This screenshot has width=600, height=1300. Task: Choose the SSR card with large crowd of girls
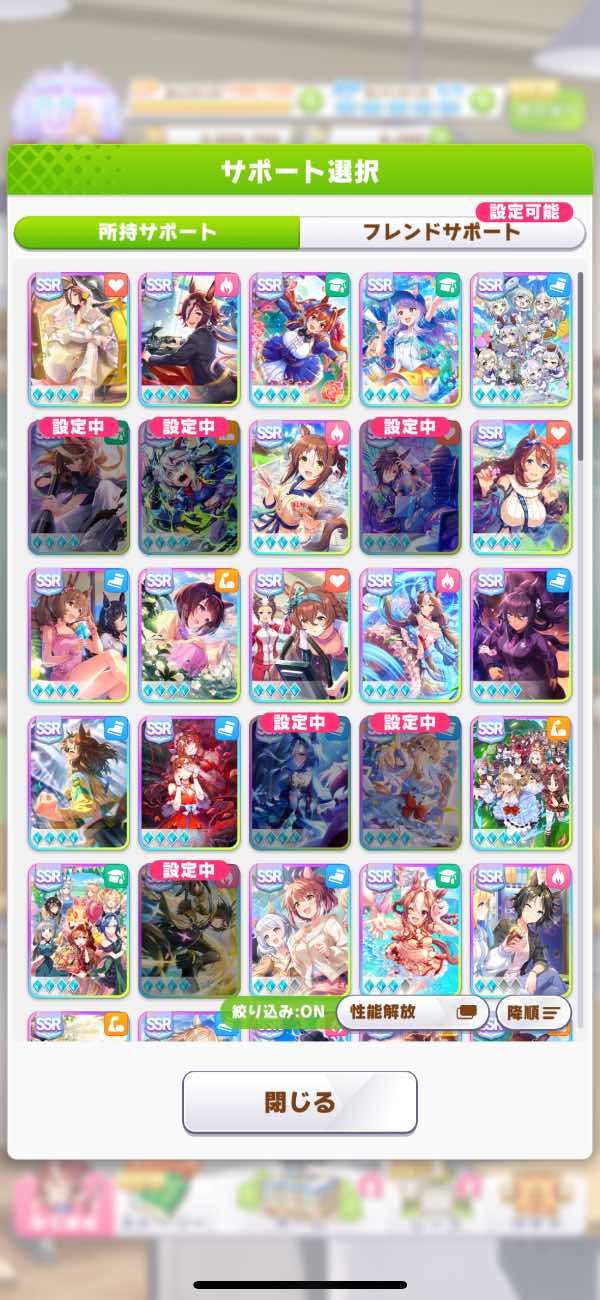(521, 782)
